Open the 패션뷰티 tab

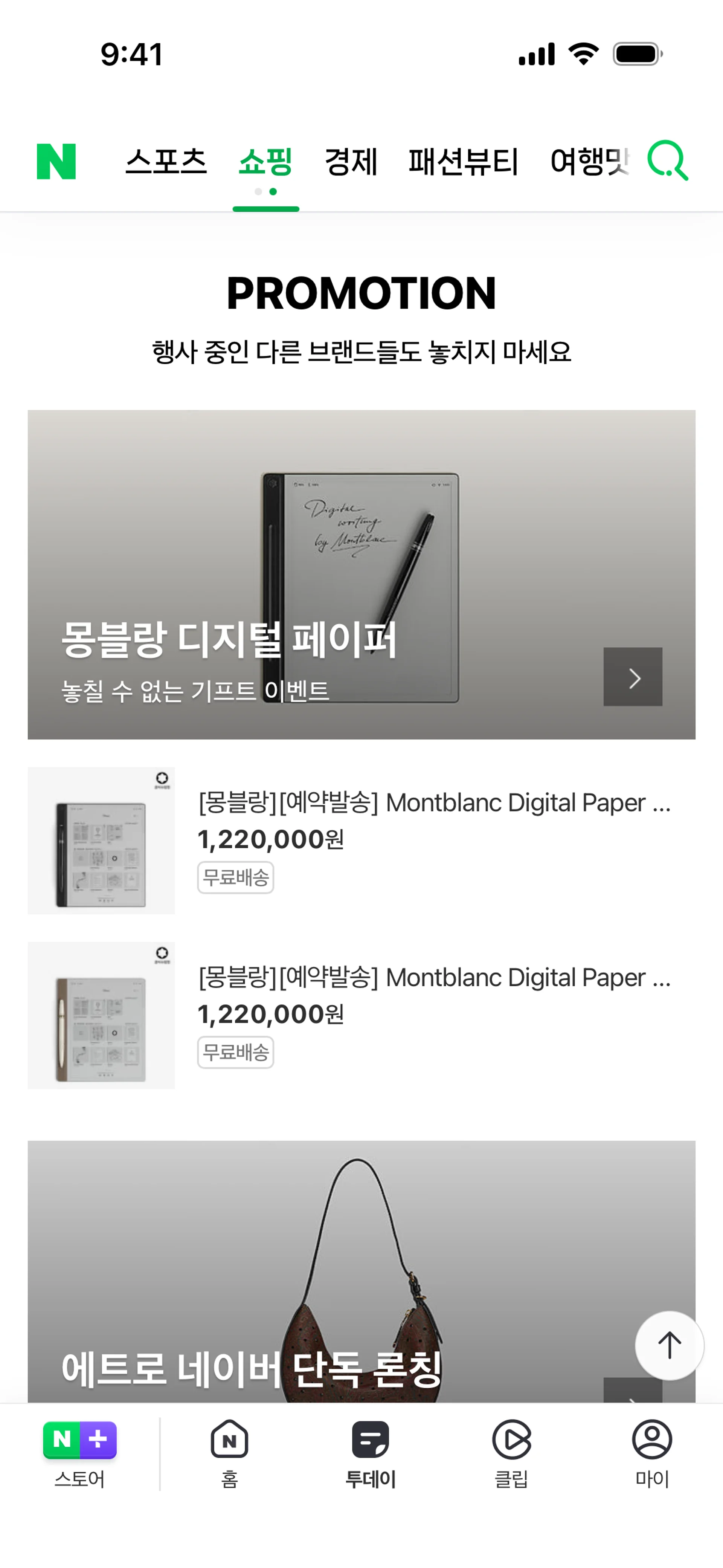pyautogui.click(x=463, y=162)
